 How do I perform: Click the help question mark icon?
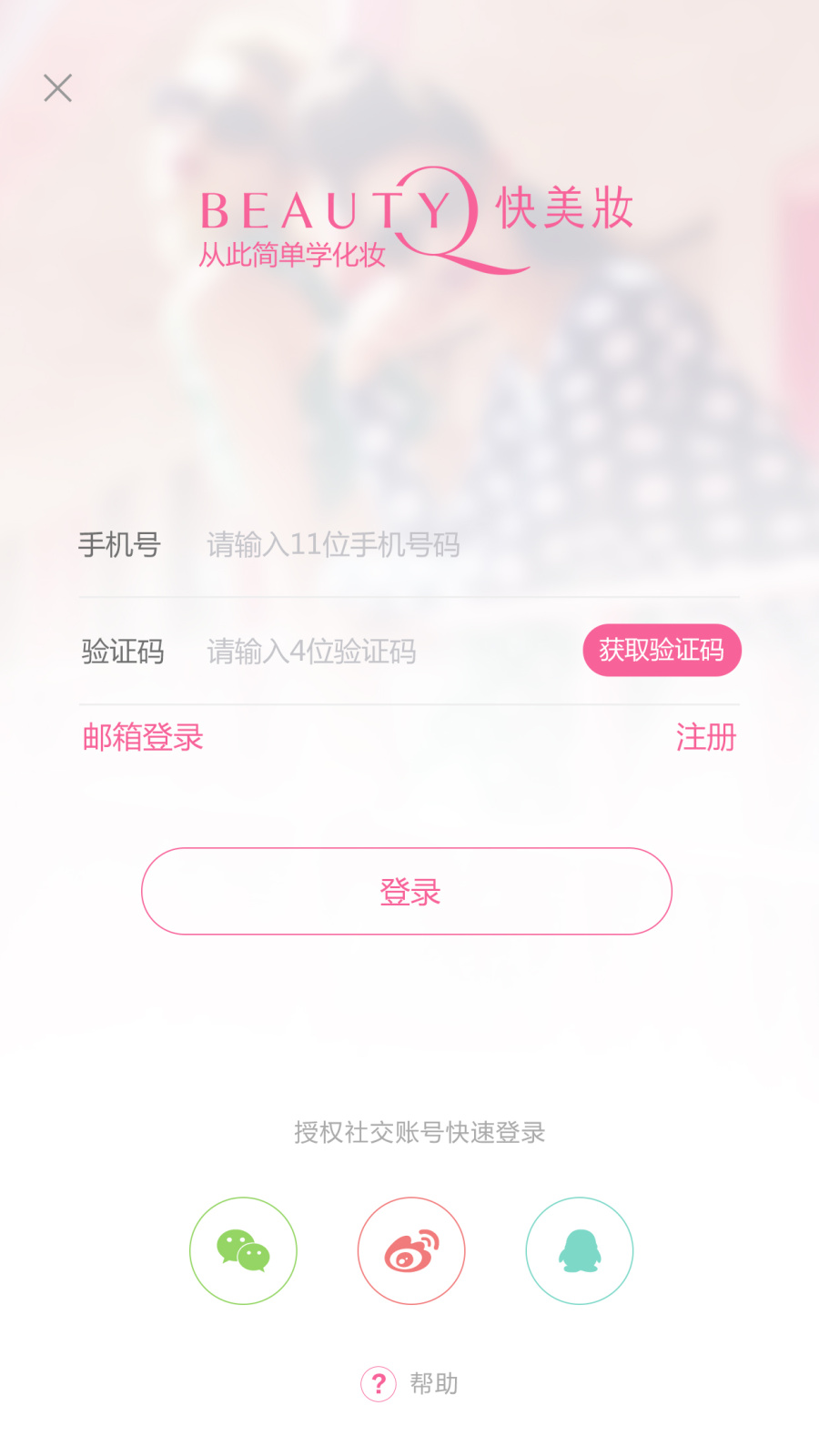378,1384
